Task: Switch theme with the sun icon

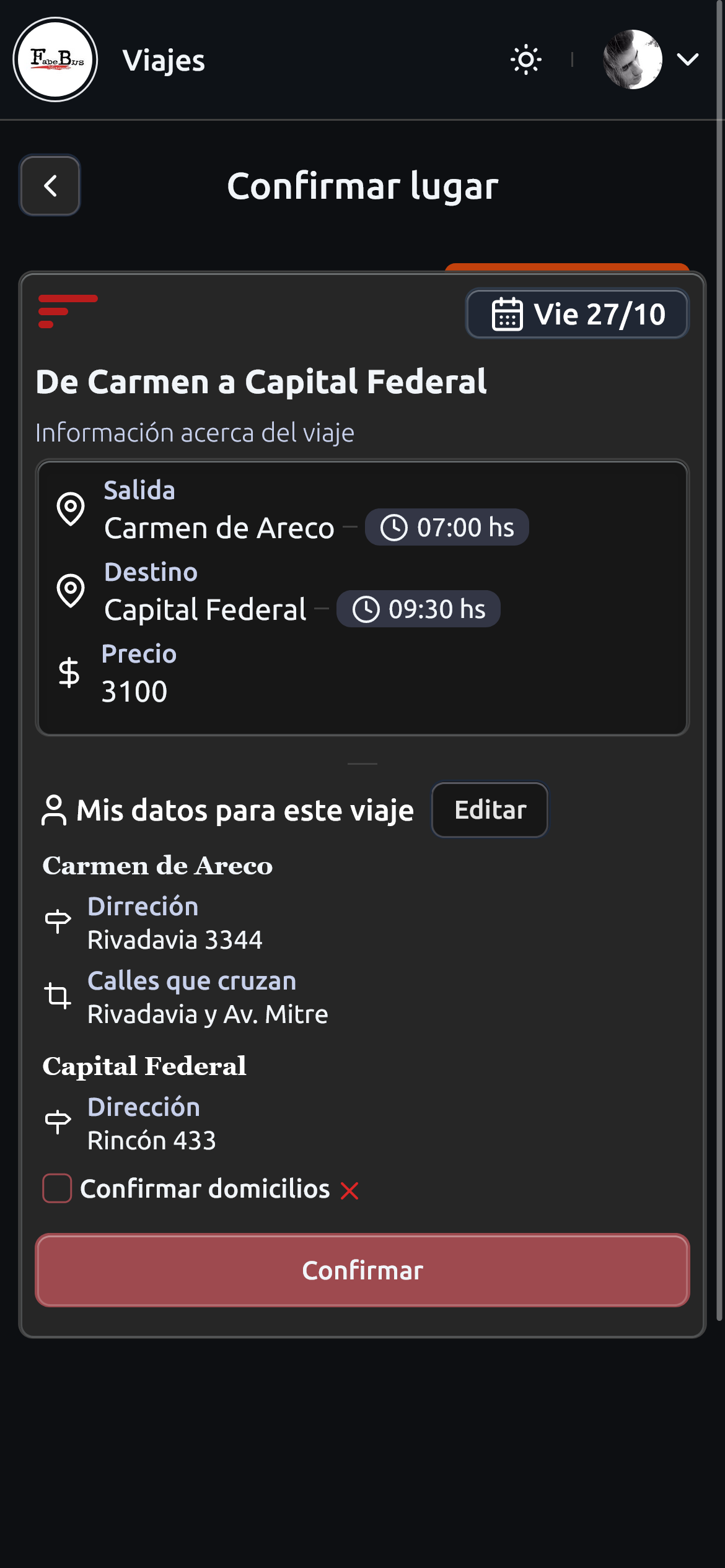Action: [x=526, y=59]
